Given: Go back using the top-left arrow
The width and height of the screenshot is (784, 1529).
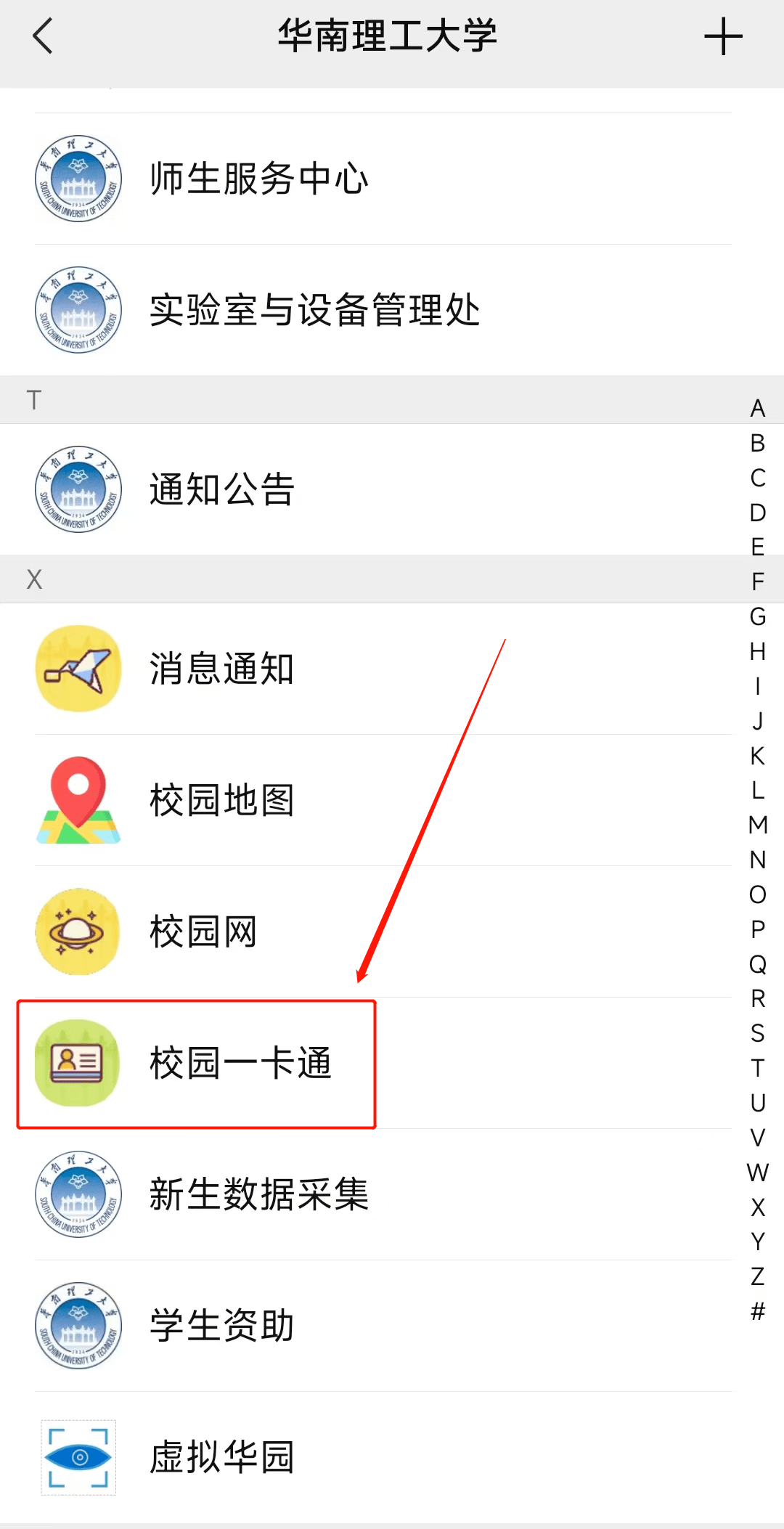Looking at the screenshot, I should (44, 36).
